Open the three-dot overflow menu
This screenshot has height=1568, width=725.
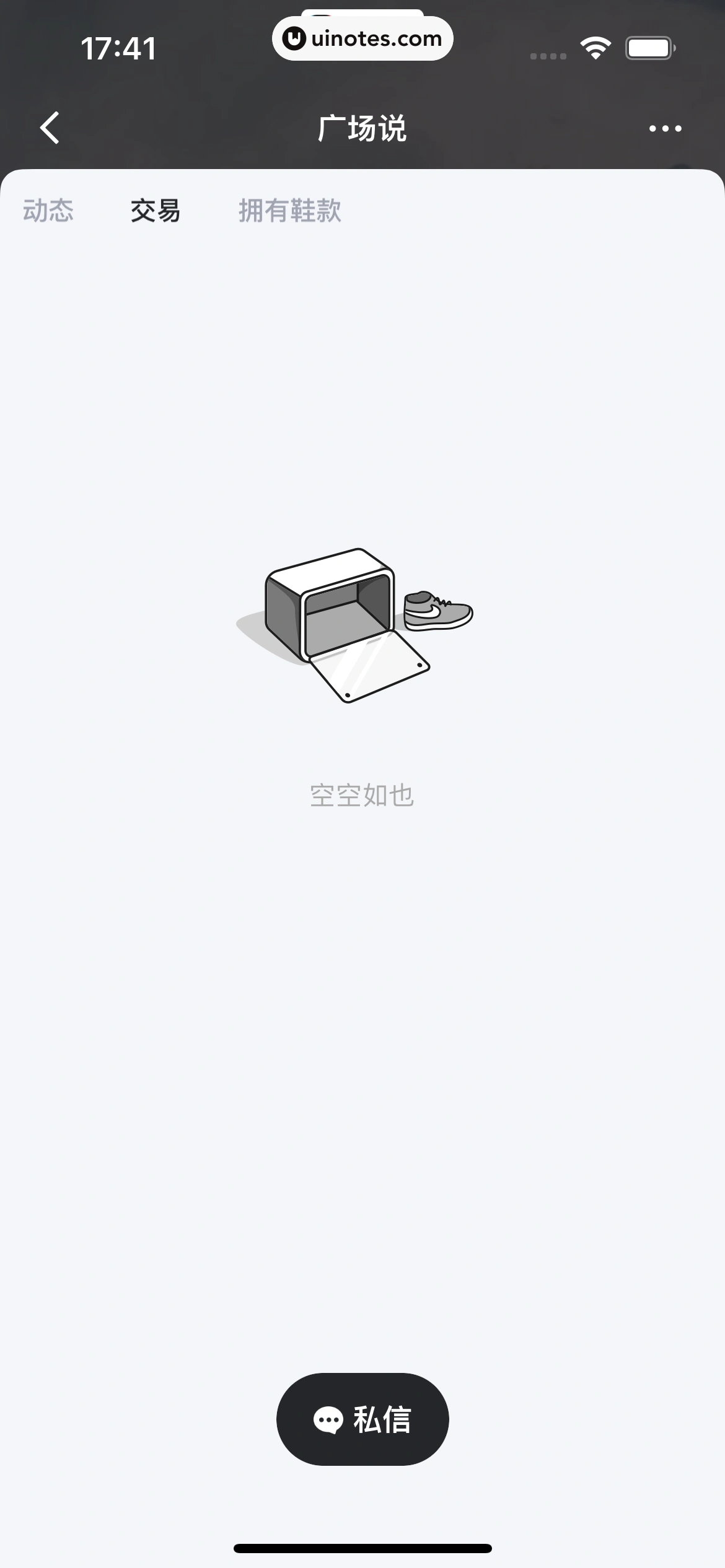(665, 129)
